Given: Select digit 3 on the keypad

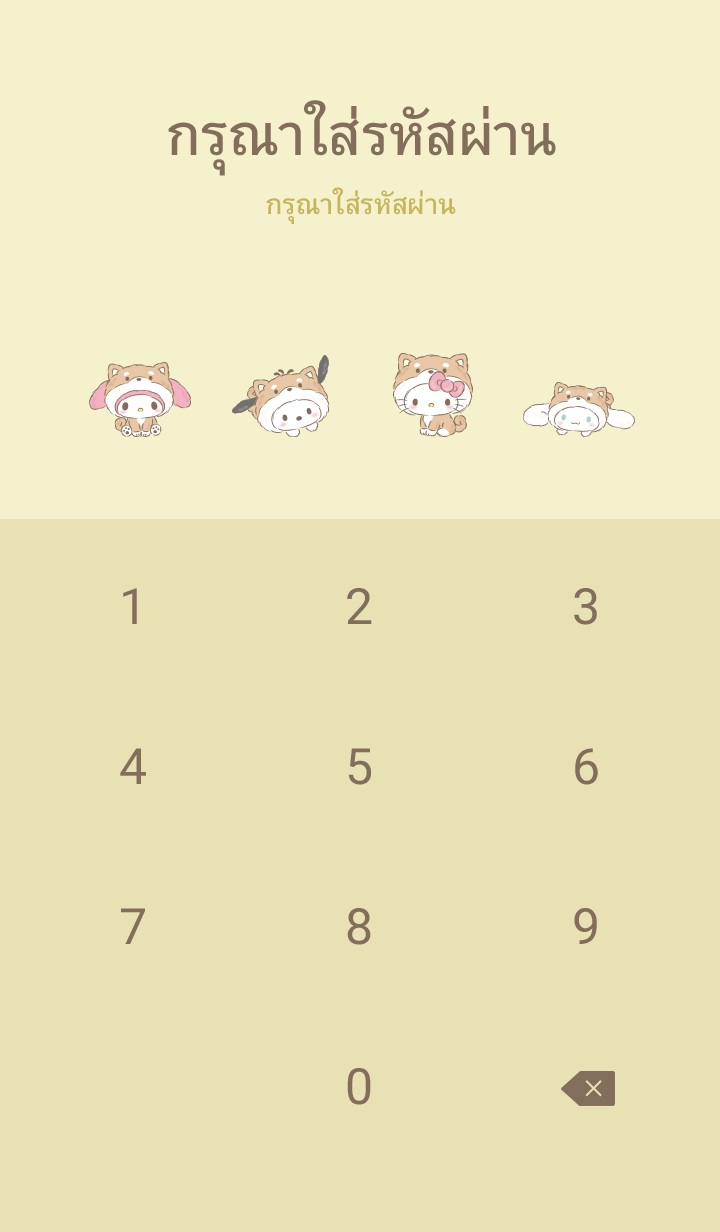Looking at the screenshot, I should pyautogui.click(x=586, y=607).
